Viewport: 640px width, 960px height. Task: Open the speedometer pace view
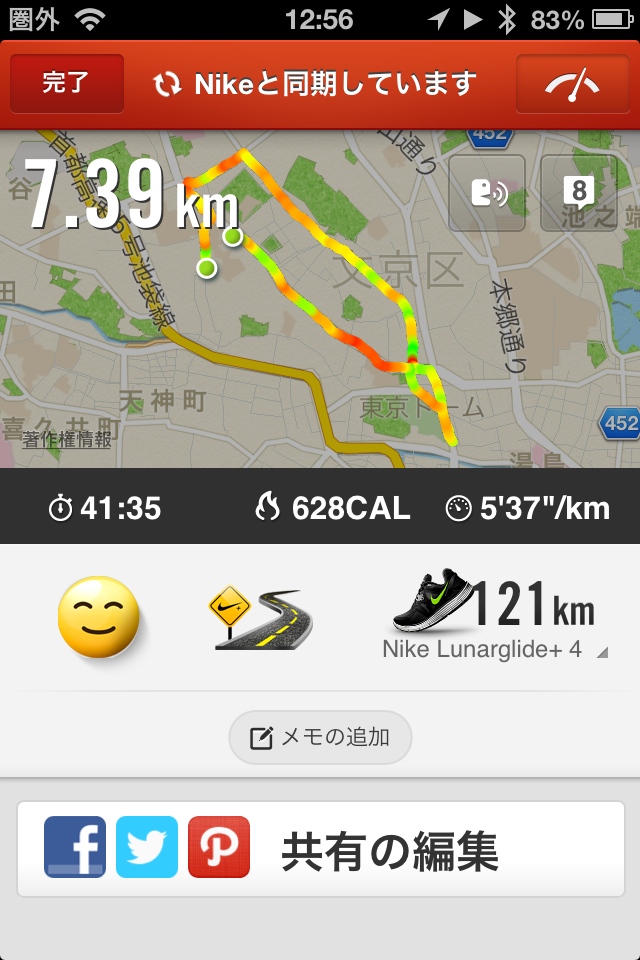coord(572,84)
